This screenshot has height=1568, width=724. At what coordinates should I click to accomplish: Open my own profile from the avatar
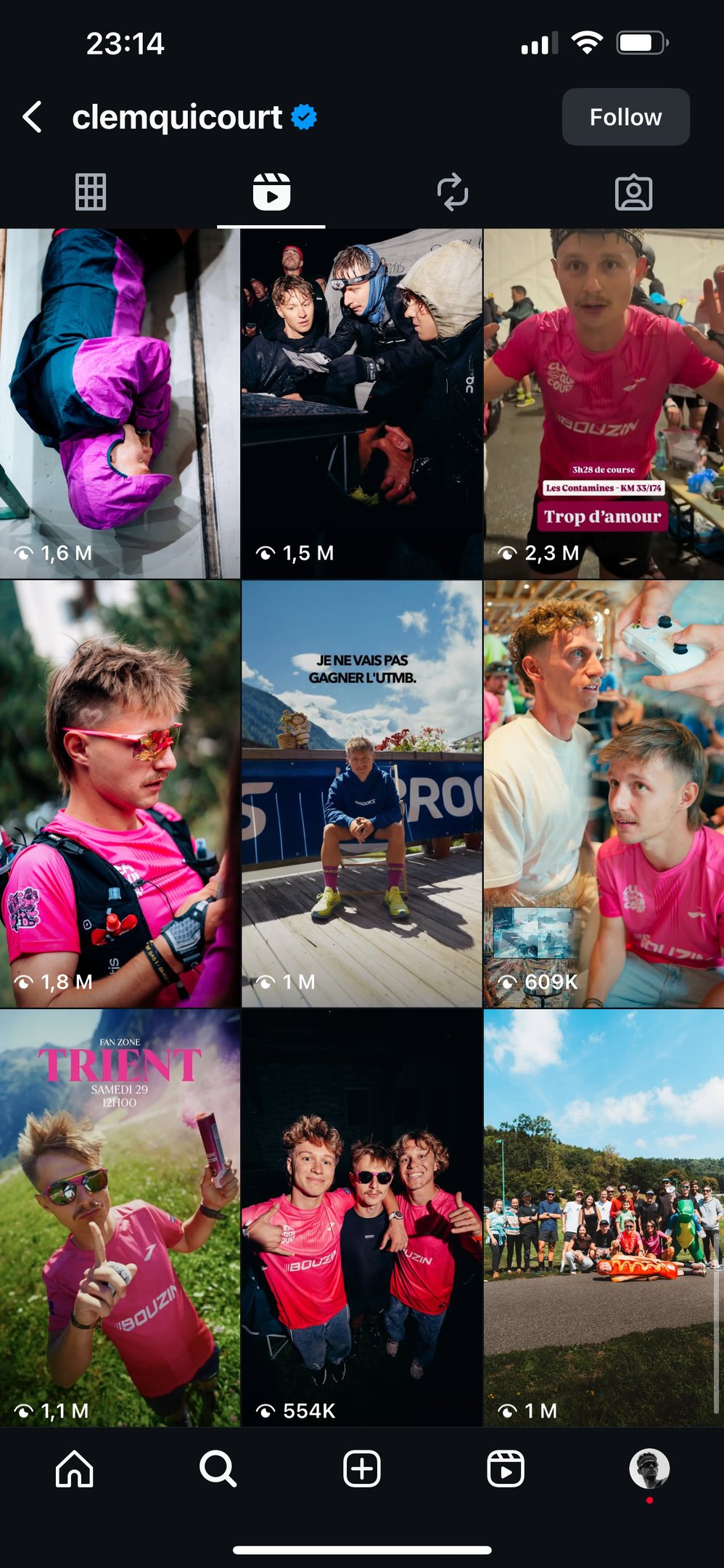[649, 1469]
